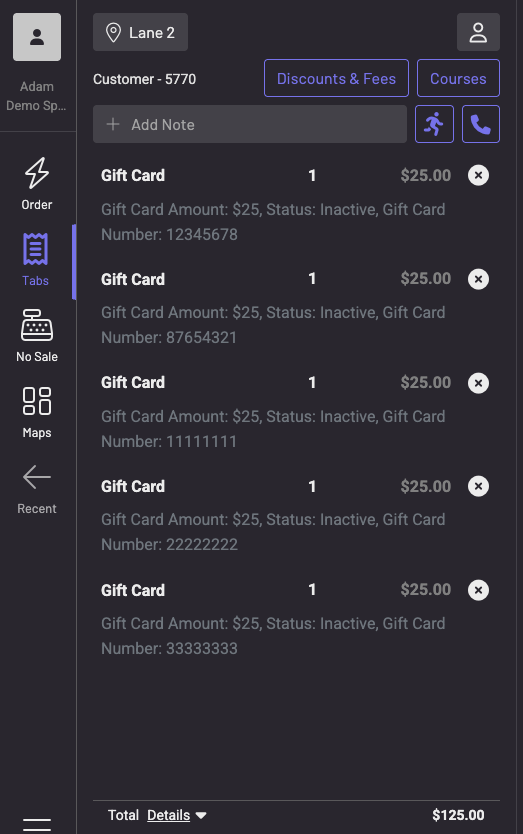Open the No Sale register

tap(37, 336)
